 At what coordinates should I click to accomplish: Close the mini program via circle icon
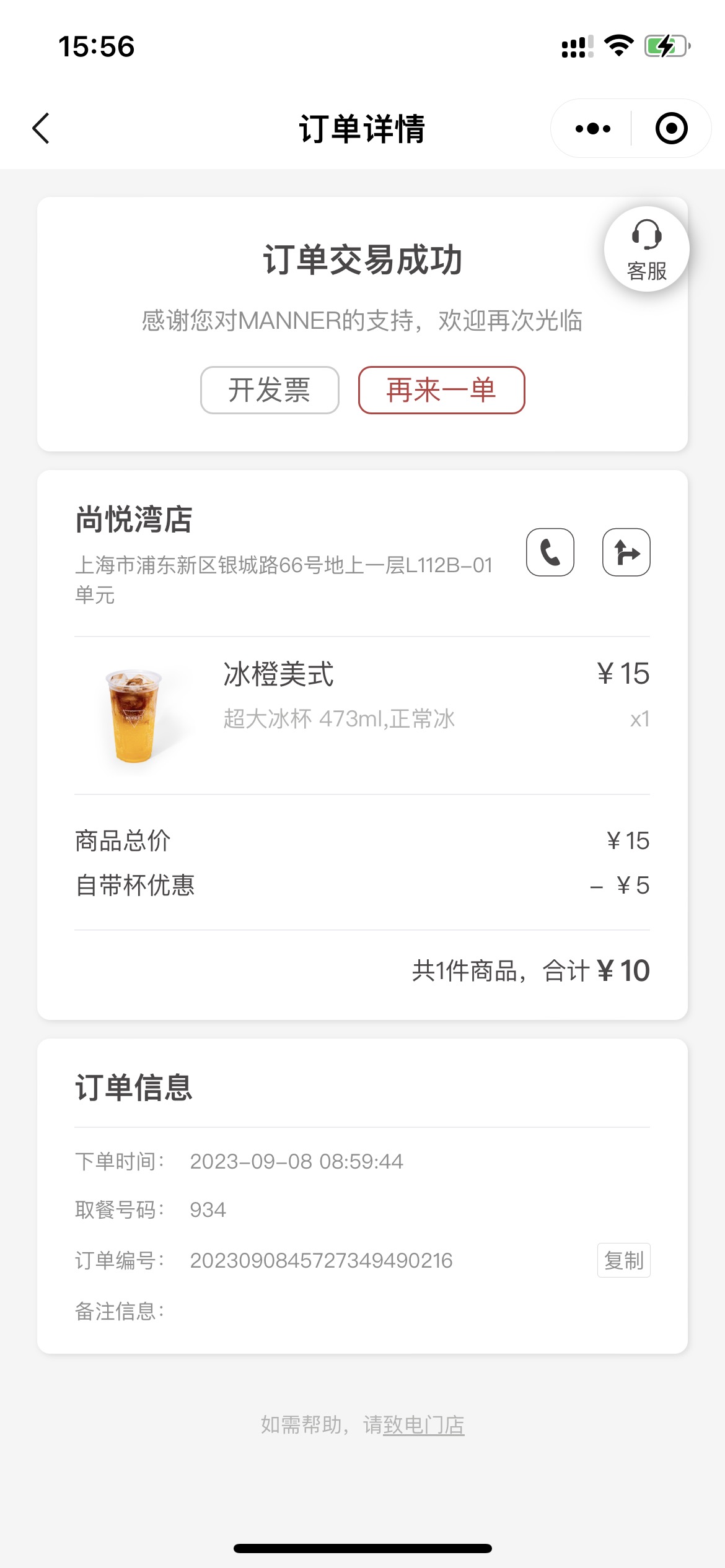[671, 129]
